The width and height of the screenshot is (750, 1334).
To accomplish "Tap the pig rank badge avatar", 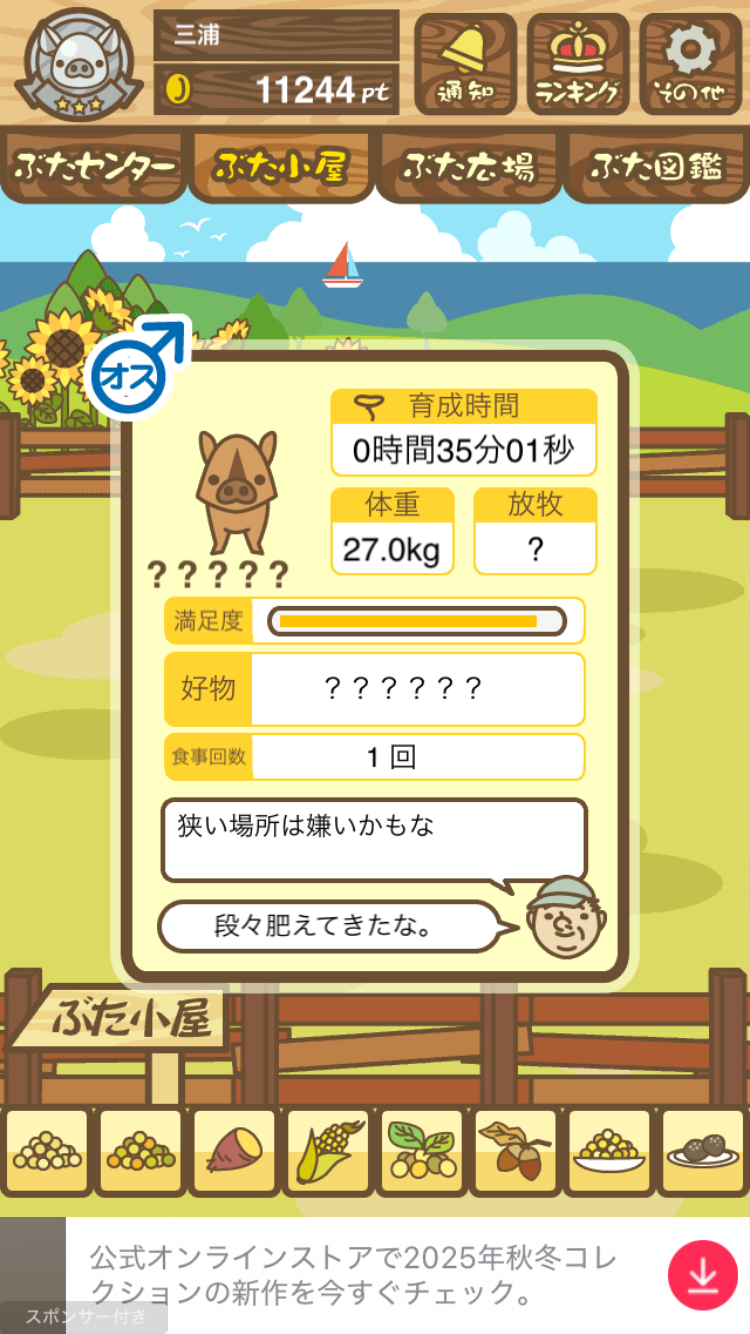I will [79, 62].
